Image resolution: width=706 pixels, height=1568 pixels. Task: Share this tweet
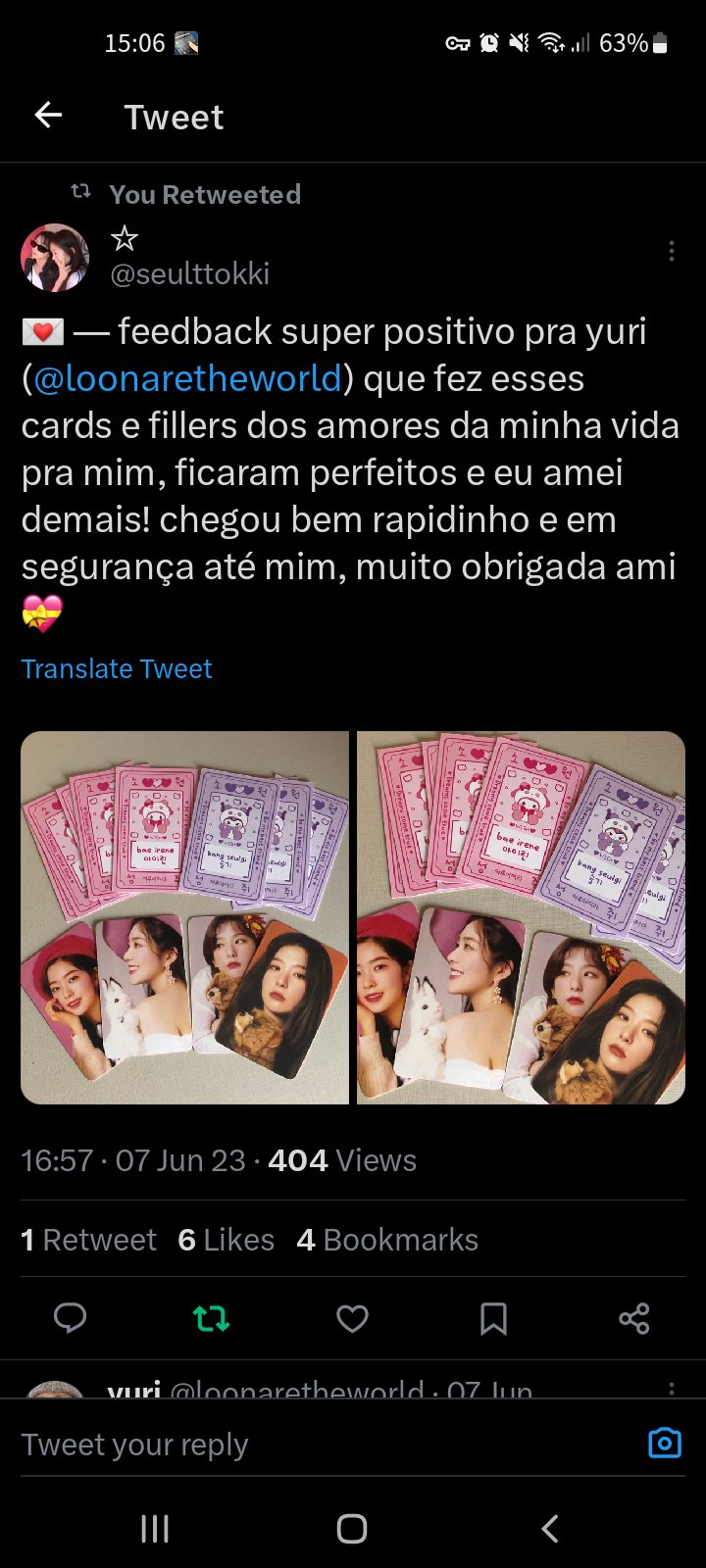[634, 1318]
